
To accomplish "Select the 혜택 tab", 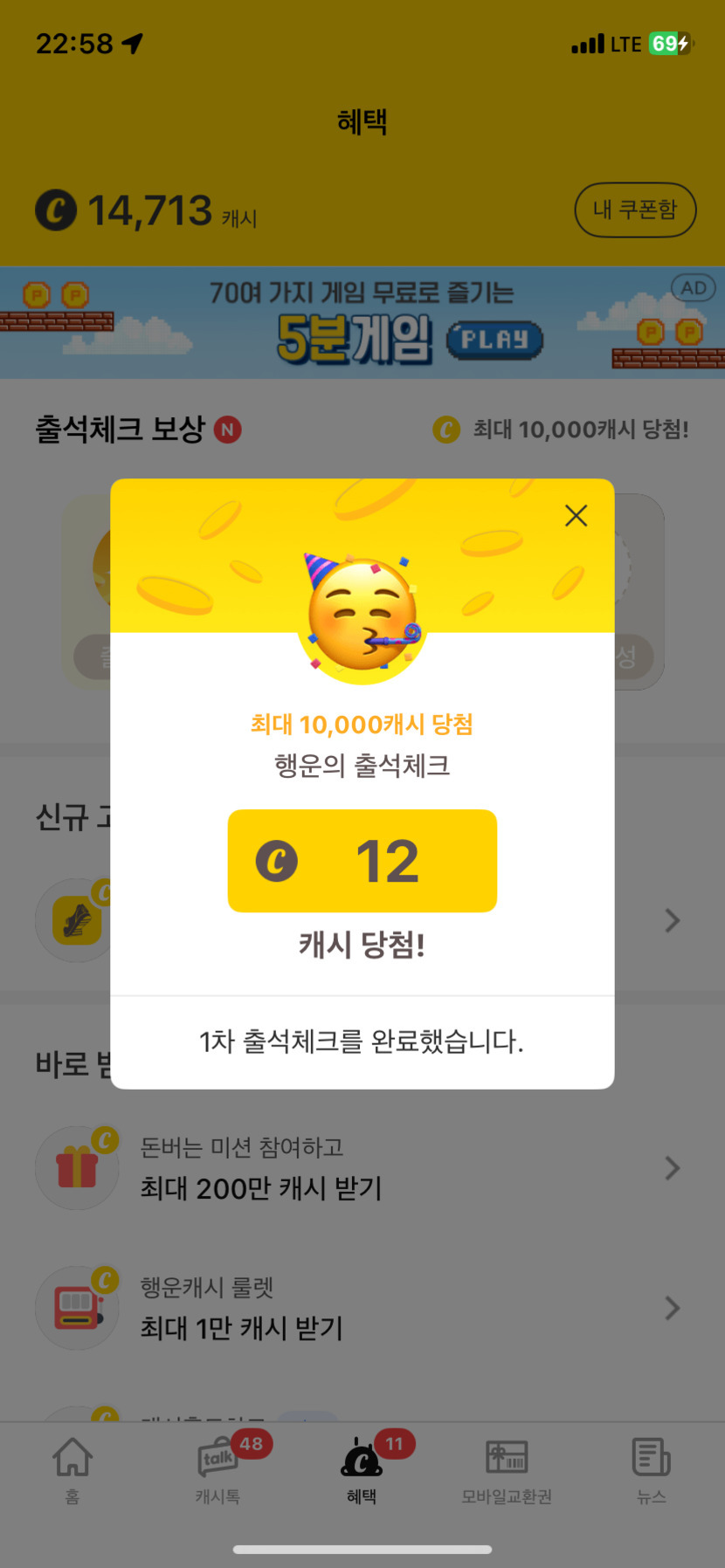I will coord(362,1470).
